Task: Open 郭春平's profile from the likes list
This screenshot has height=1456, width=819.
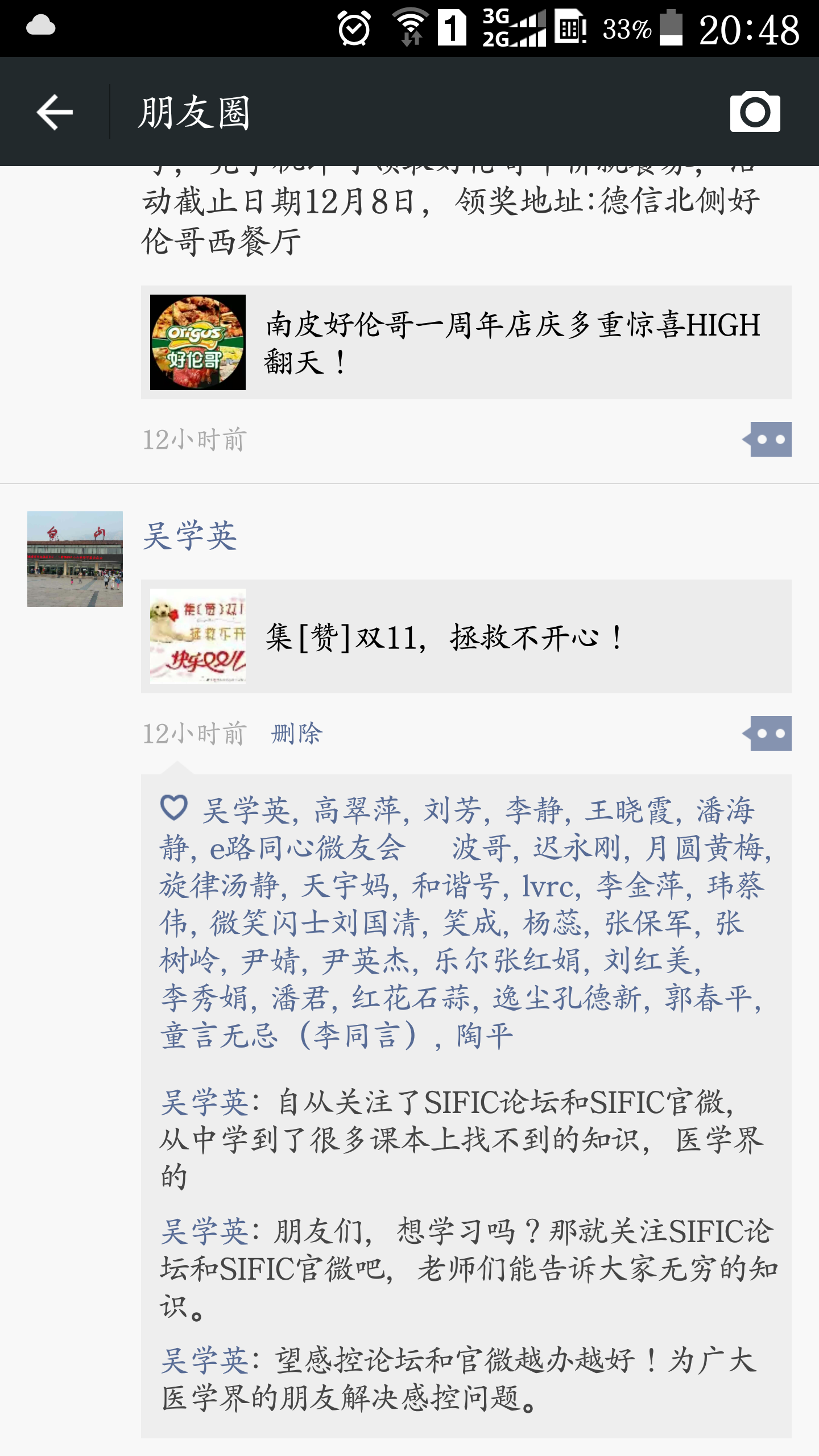Action: [x=708, y=998]
